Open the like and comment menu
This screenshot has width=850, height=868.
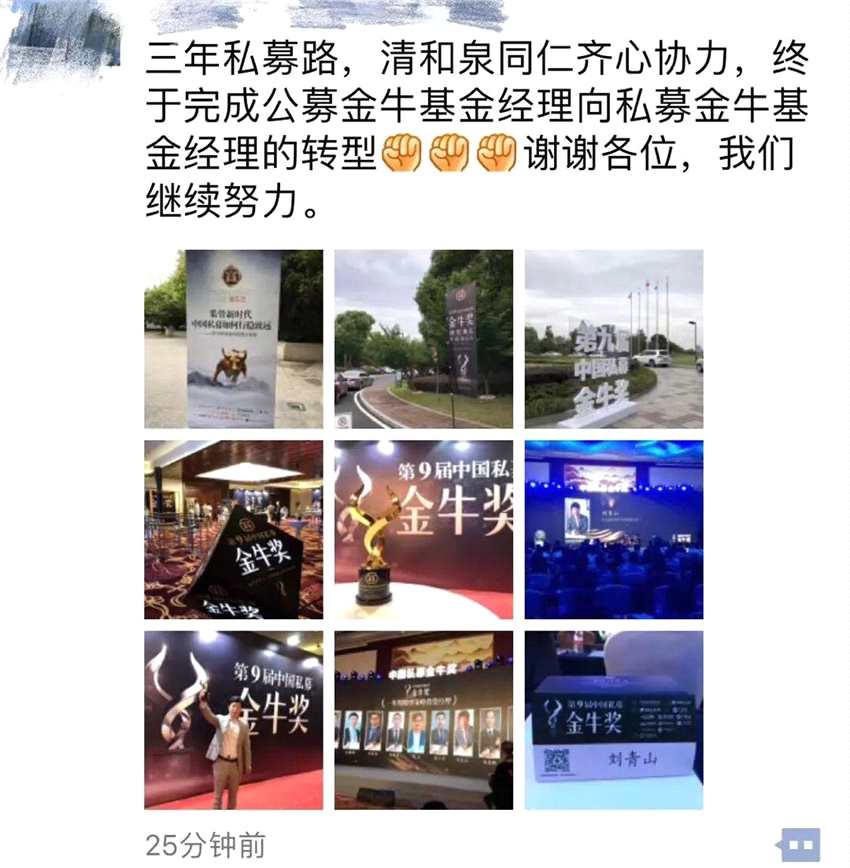point(800,844)
